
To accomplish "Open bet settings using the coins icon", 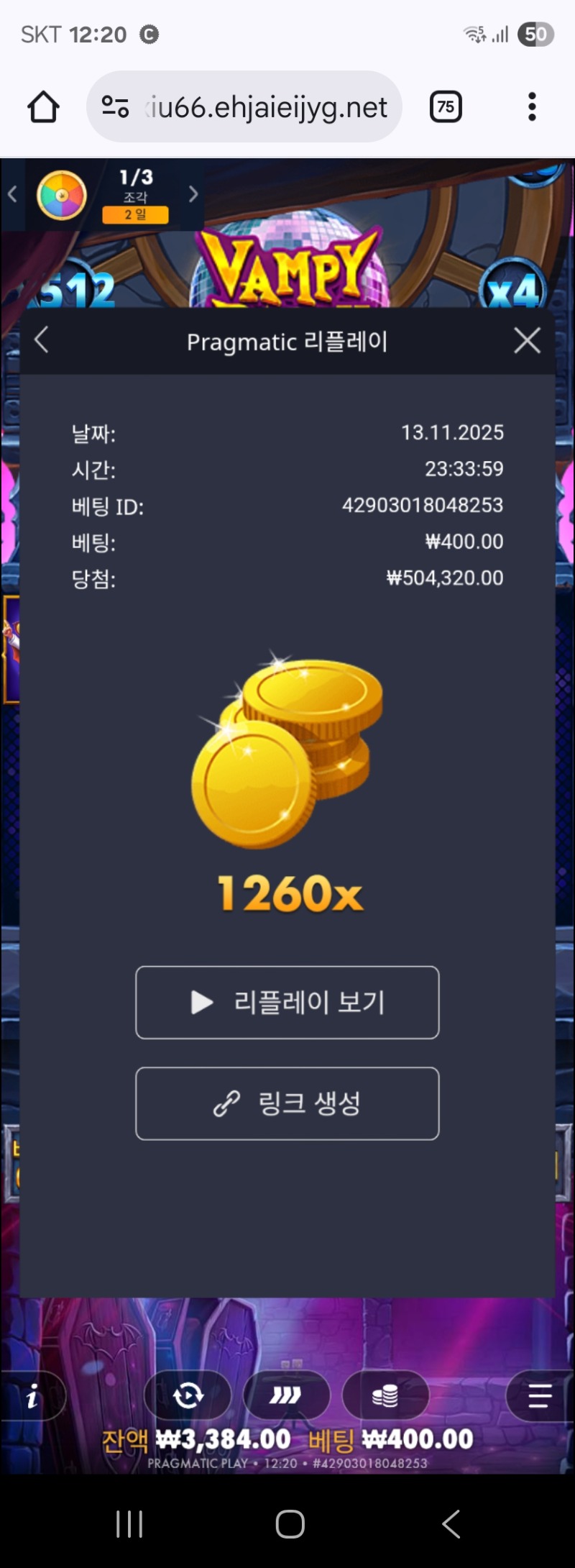I will (x=387, y=1395).
